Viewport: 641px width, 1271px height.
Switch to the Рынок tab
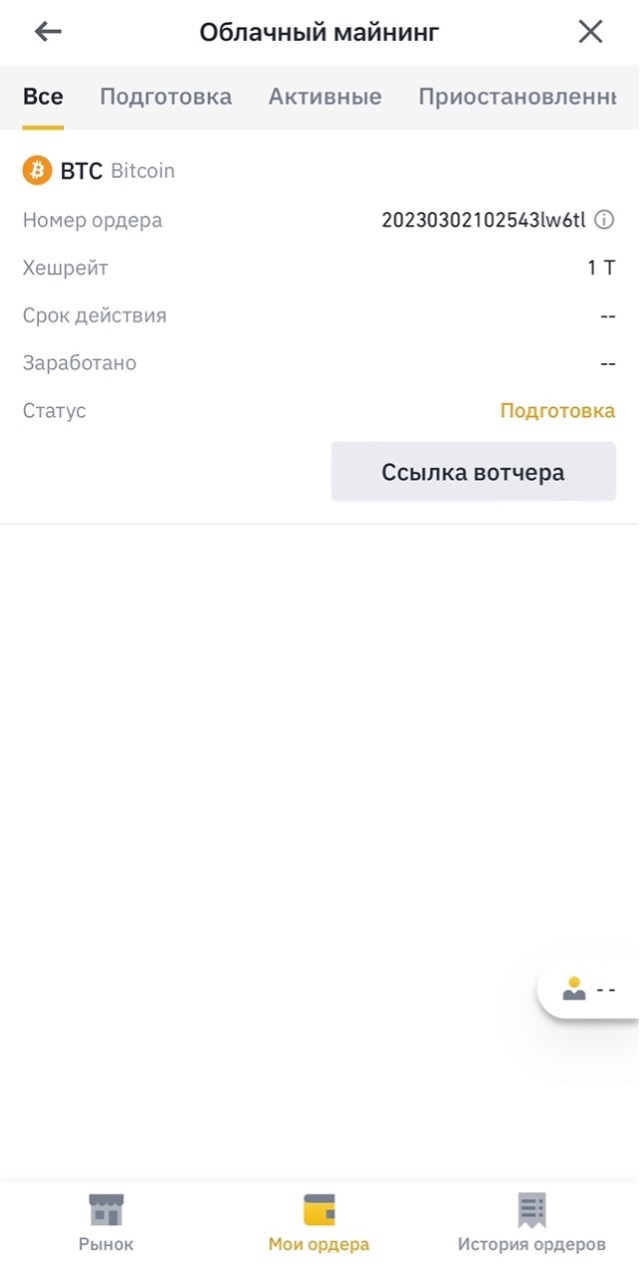(x=106, y=1222)
